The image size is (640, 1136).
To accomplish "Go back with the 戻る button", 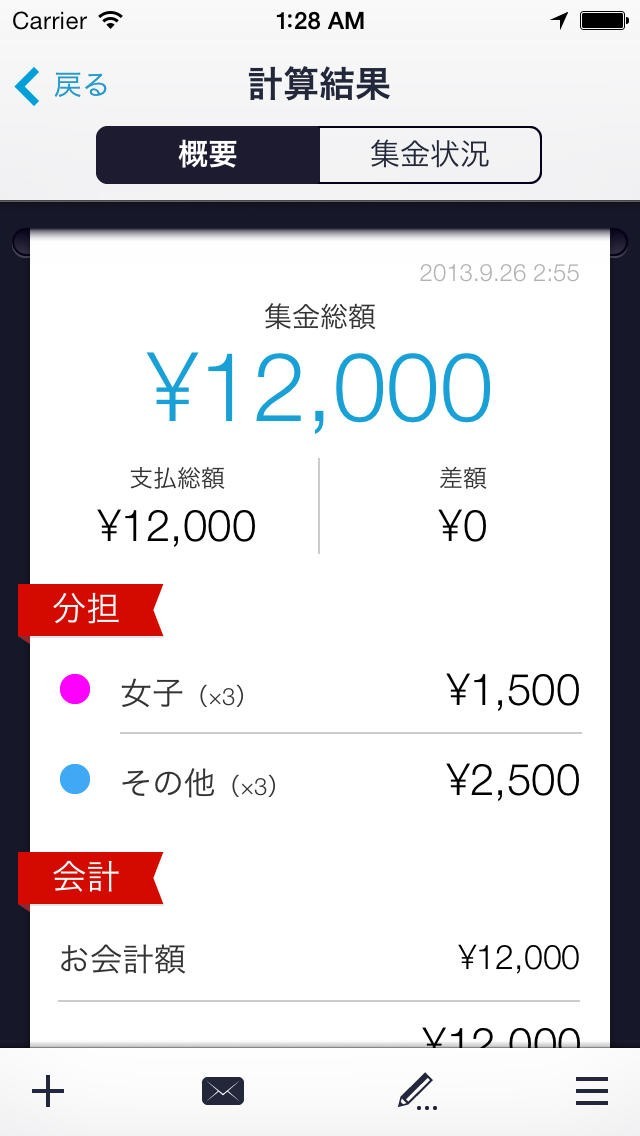I will [62, 86].
